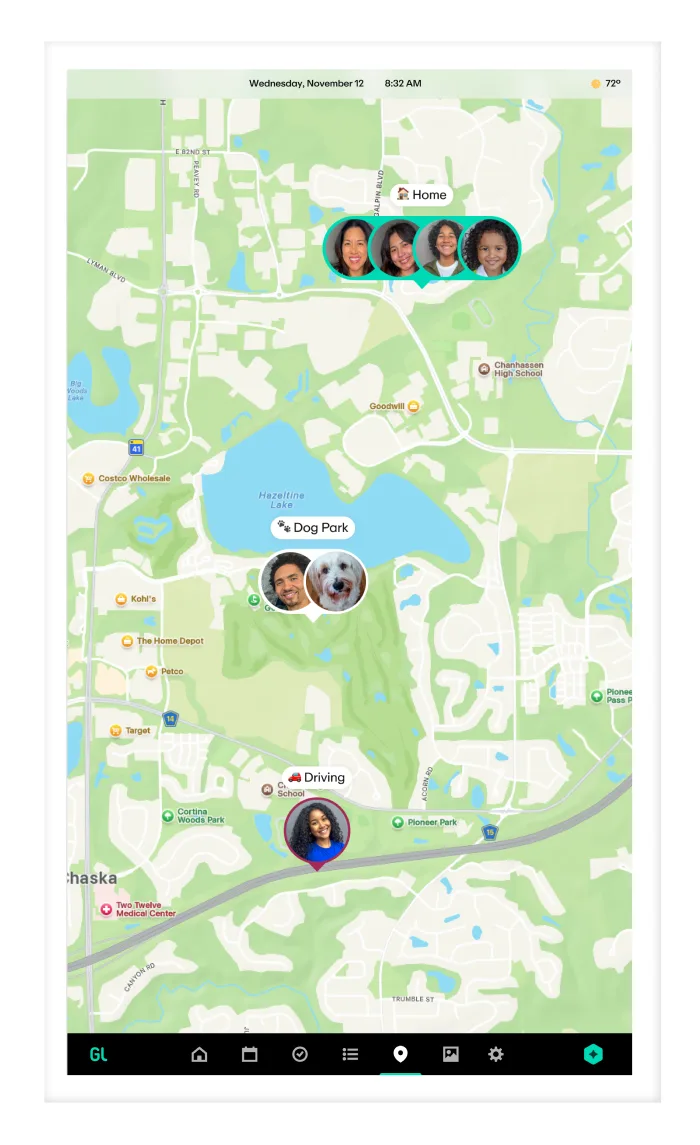Select the Dog Park marker with dog
The height and width of the screenshot is (1145, 700).
click(314, 582)
